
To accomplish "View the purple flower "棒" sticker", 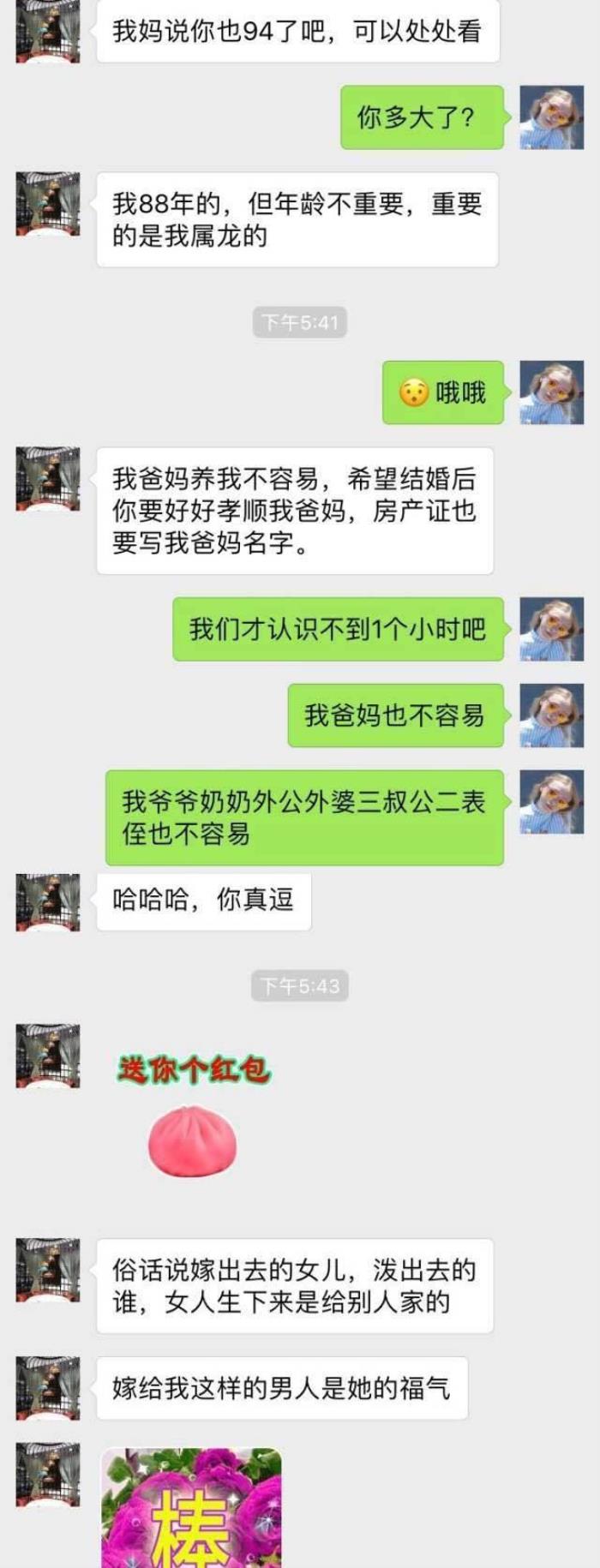I will [191, 1509].
